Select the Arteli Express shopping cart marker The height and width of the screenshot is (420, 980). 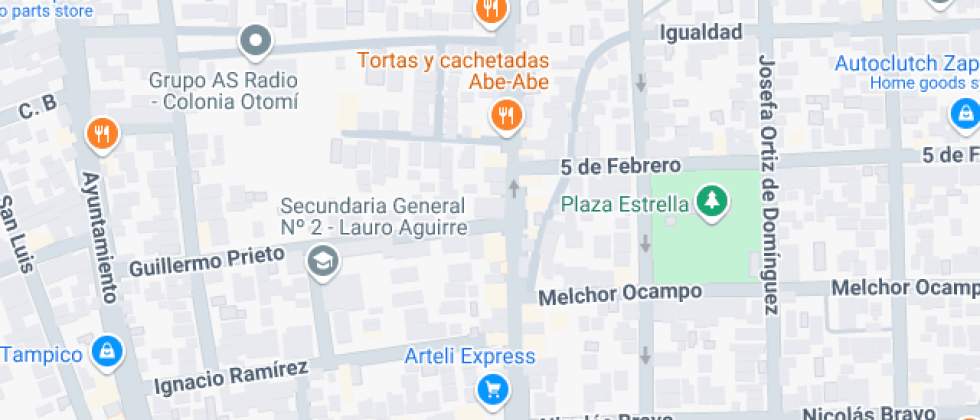click(x=491, y=388)
